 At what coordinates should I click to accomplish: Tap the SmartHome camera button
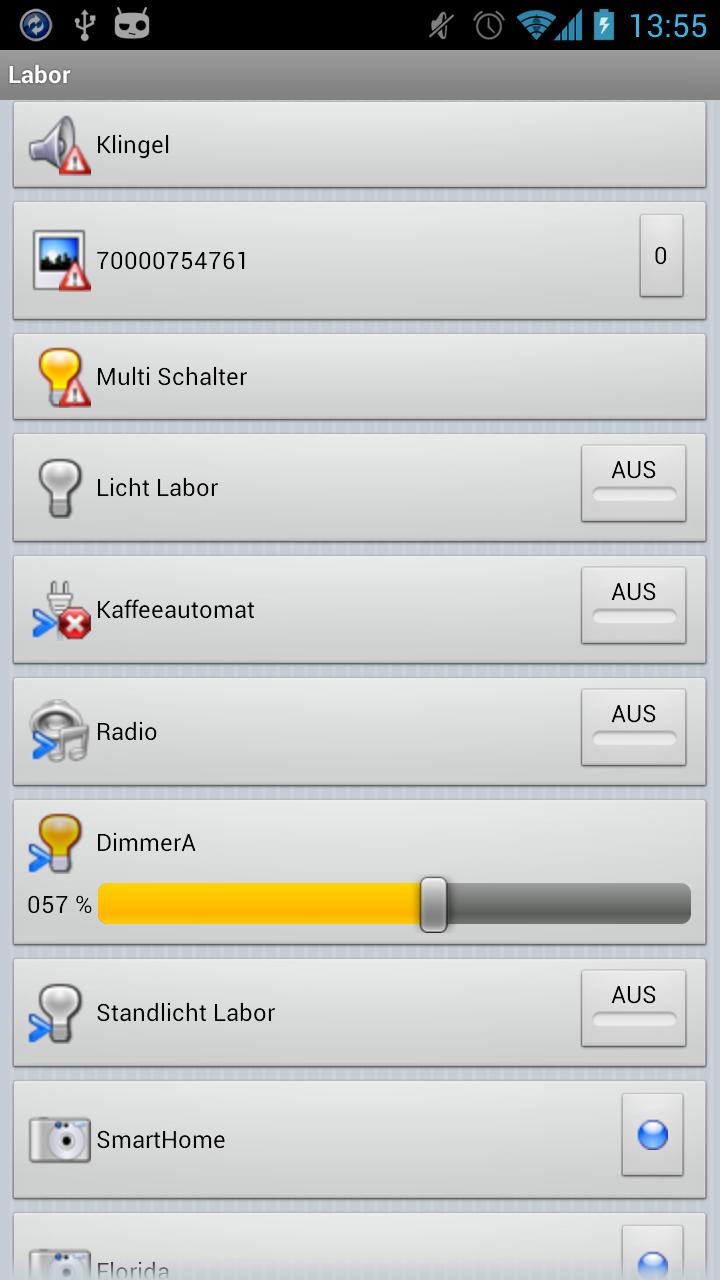click(652, 1135)
